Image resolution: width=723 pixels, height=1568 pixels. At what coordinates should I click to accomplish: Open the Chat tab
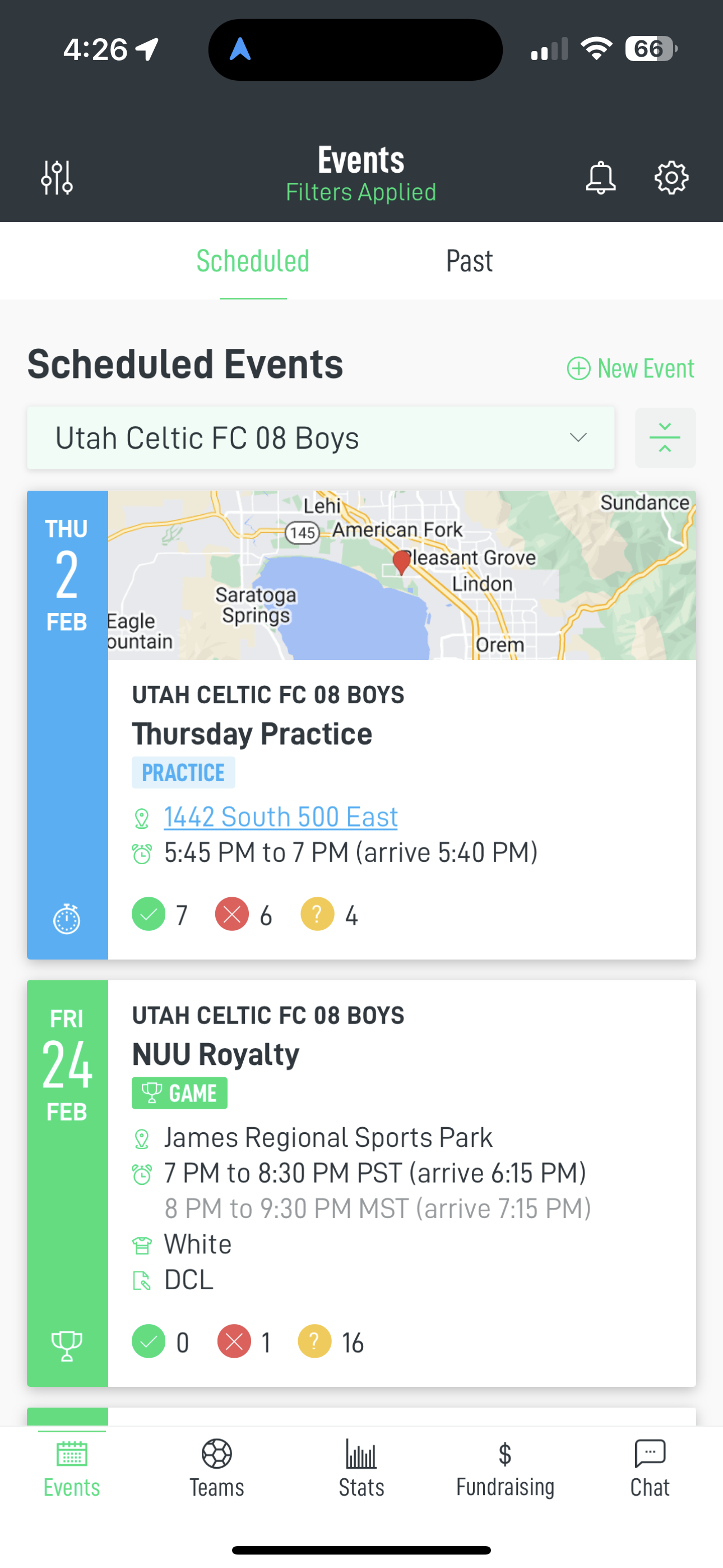pyautogui.click(x=650, y=1468)
